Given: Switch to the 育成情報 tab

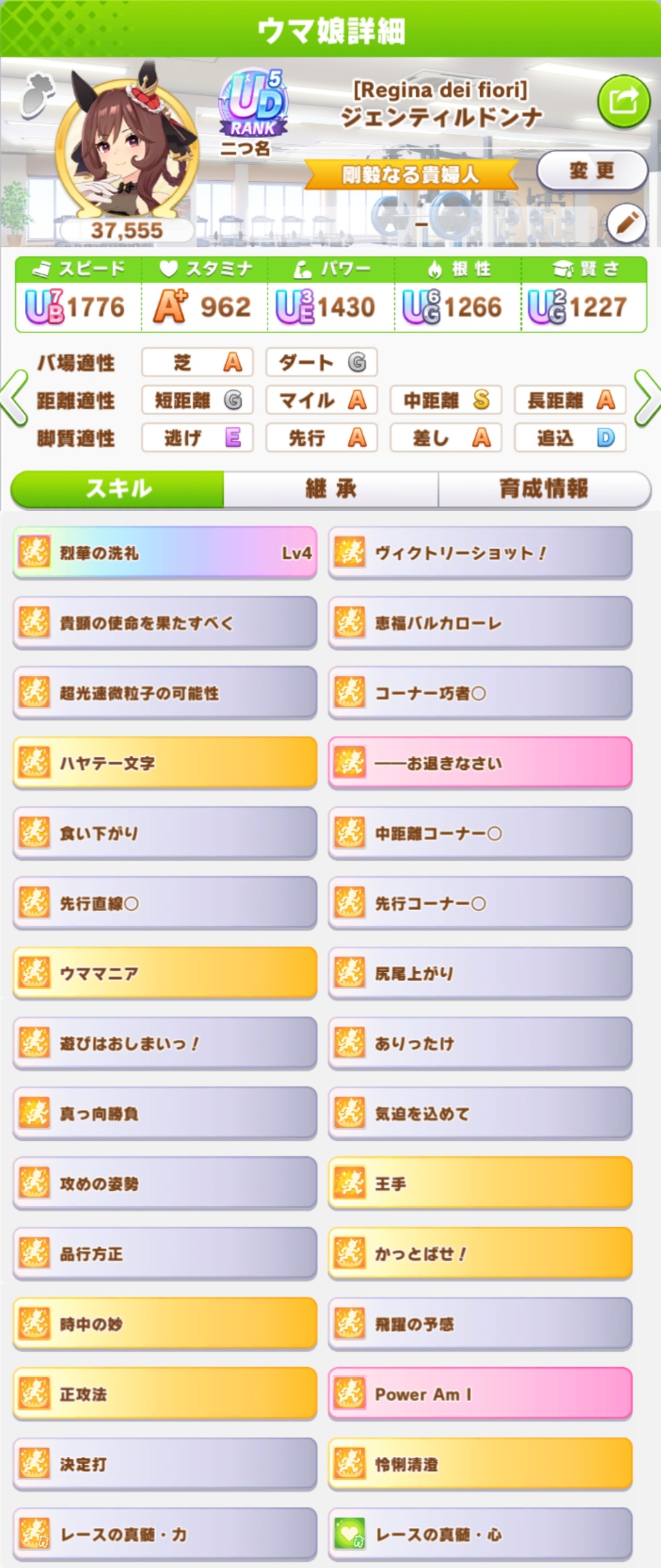Looking at the screenshot, I should [544, 489].
